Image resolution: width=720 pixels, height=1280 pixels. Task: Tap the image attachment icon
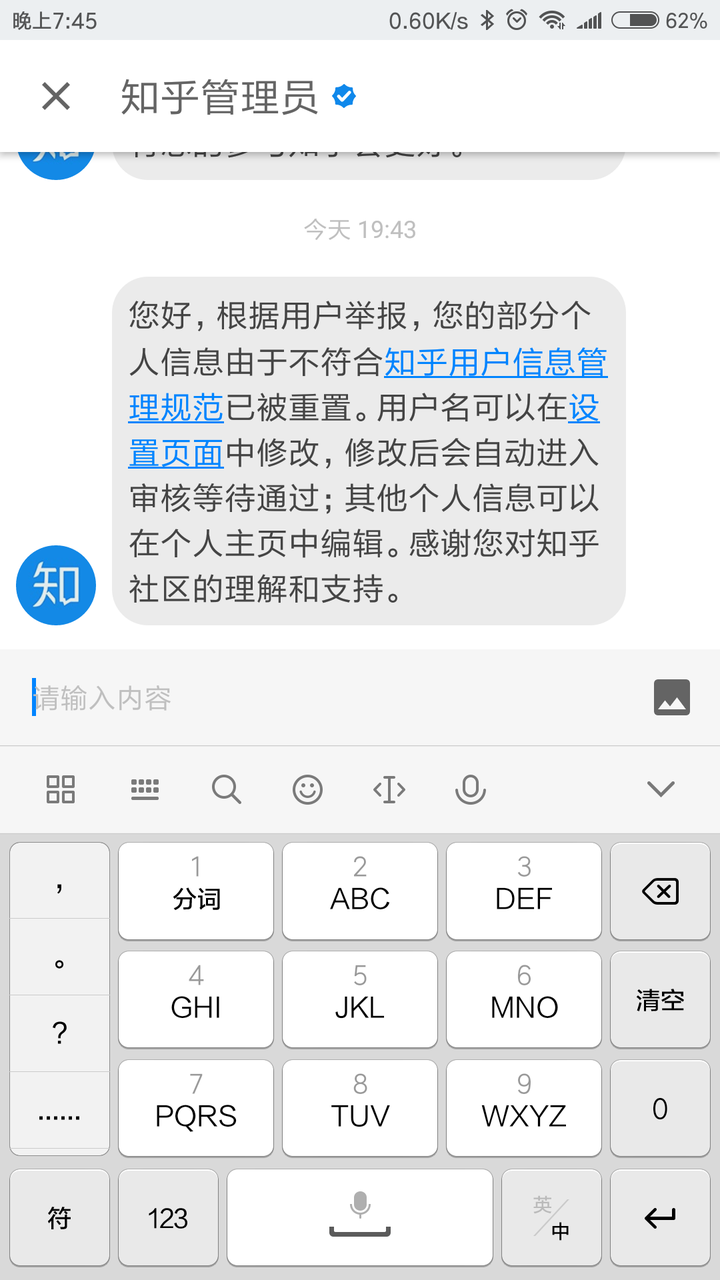[672, 697]
